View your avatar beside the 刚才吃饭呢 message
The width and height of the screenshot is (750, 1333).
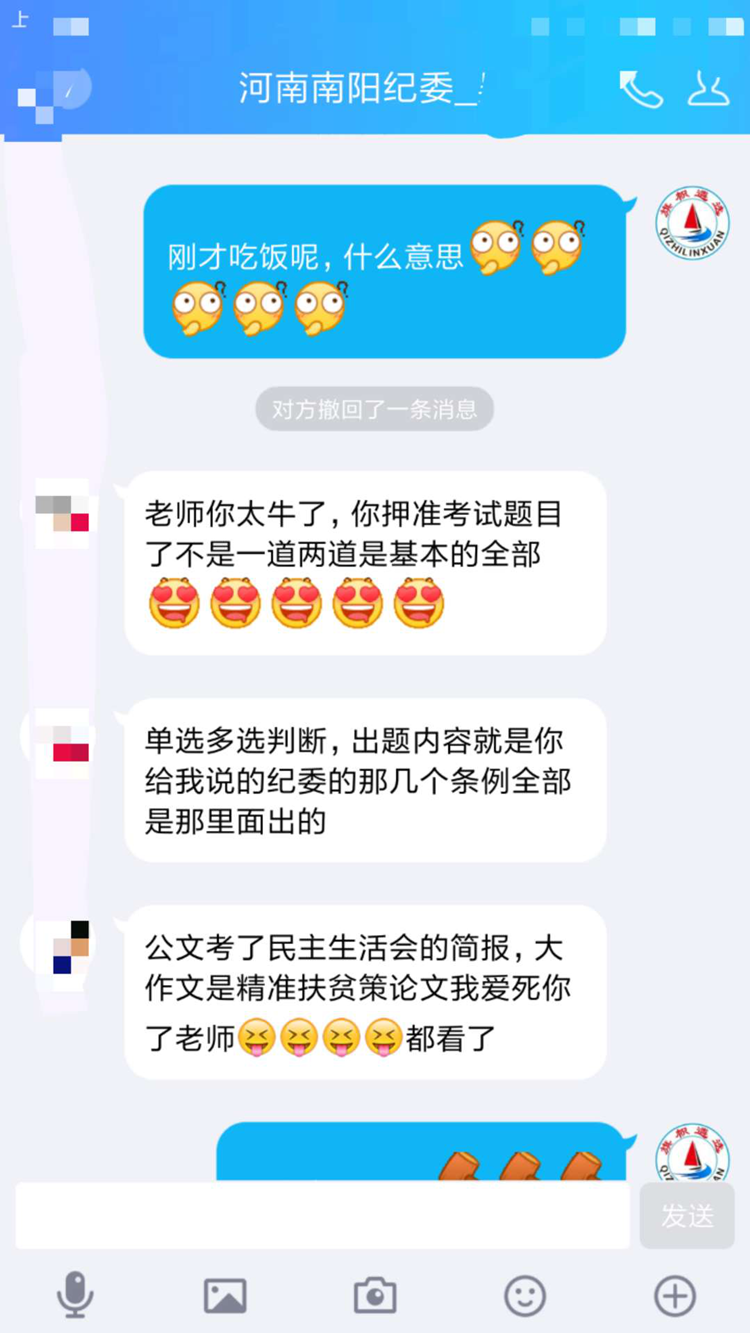692,224
